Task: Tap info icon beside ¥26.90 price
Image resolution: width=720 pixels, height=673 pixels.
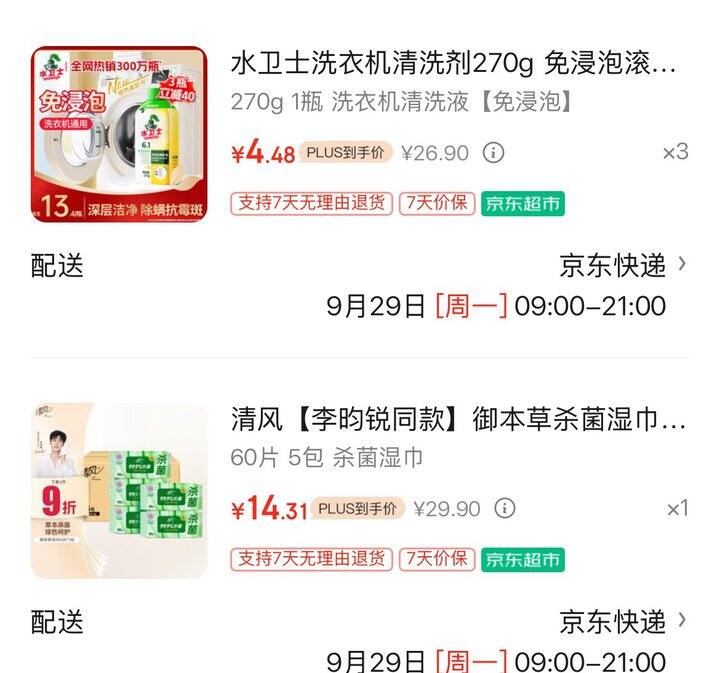Action: coord(493,153)
